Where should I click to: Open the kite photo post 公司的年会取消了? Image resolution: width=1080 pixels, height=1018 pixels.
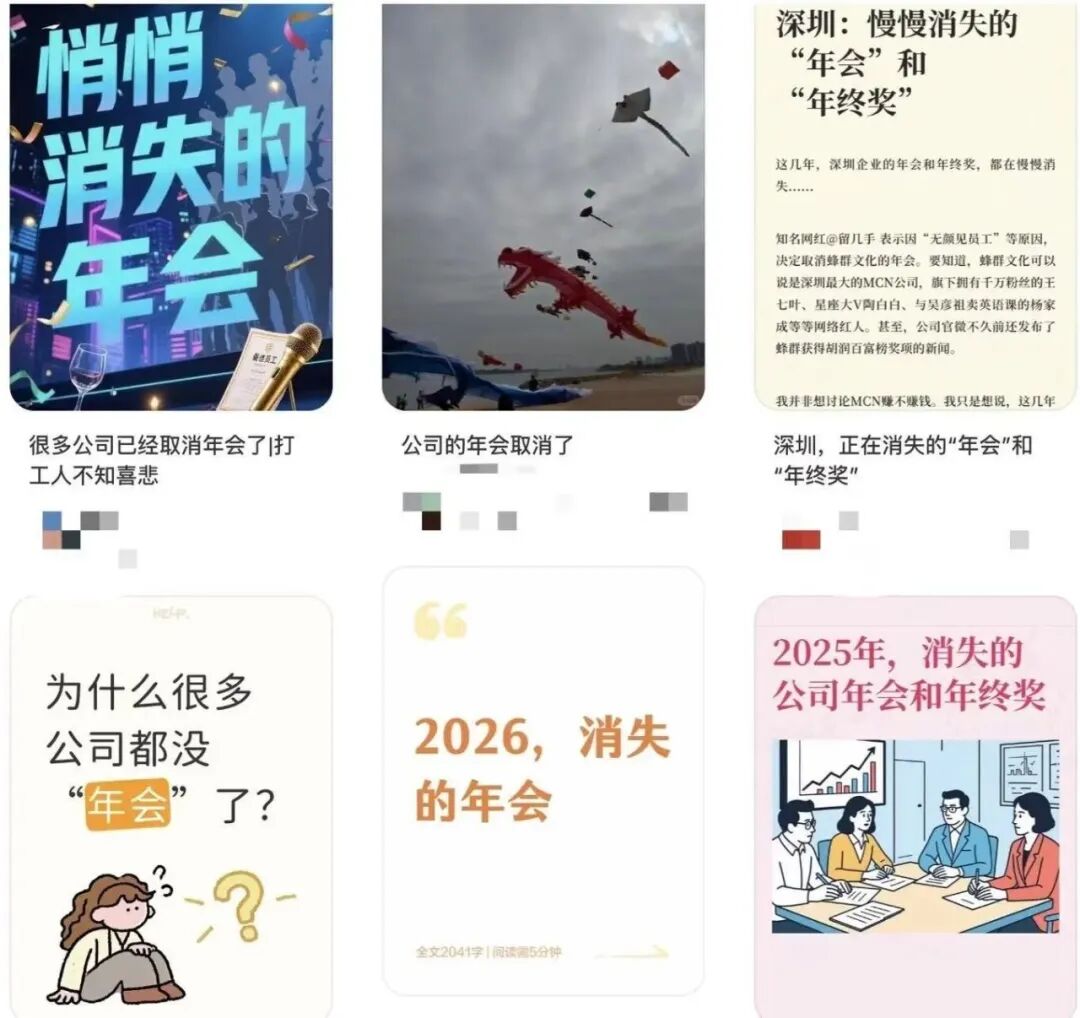(543, 210)
